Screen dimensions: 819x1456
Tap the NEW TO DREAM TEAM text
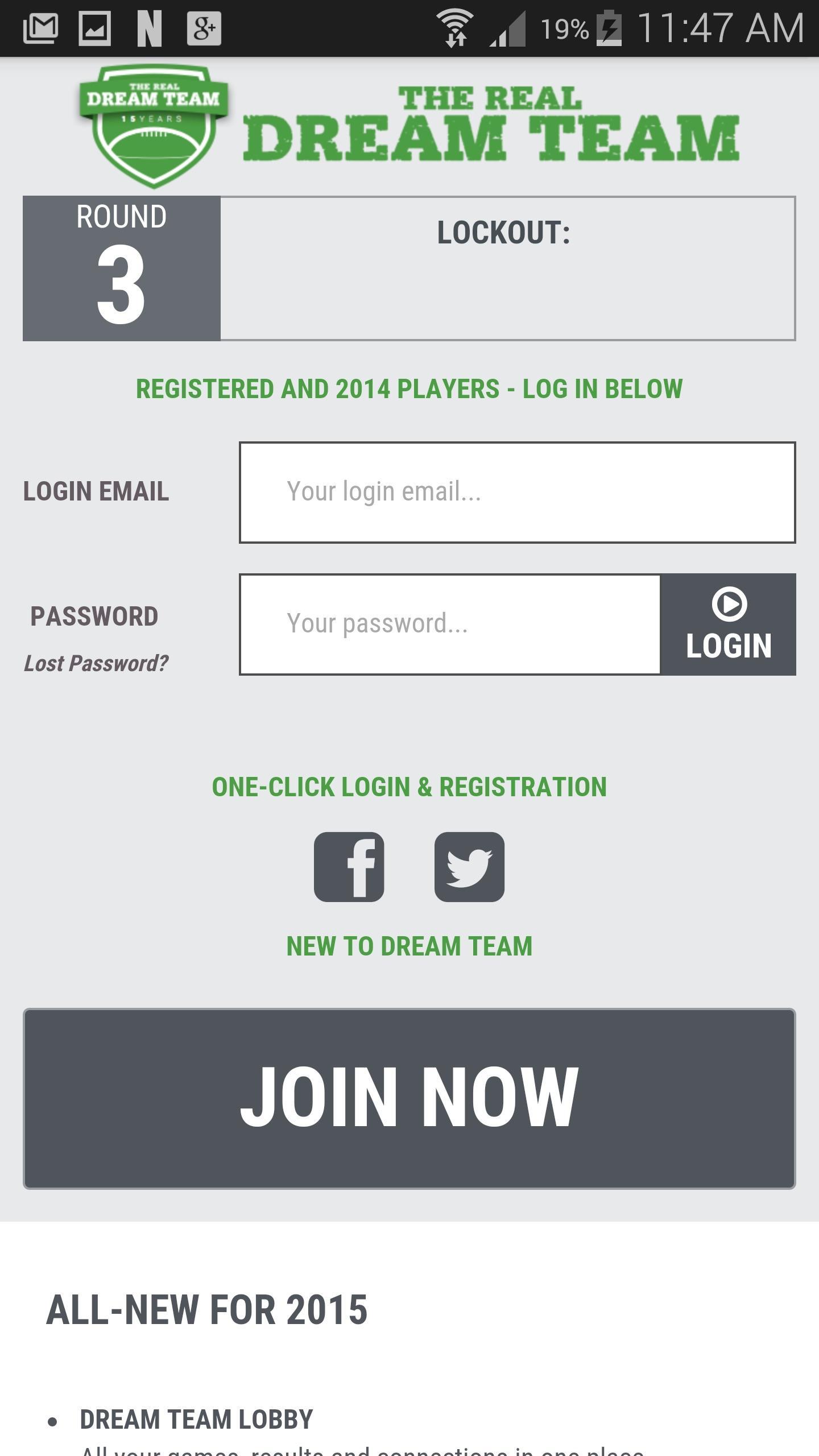coord(409,946)
